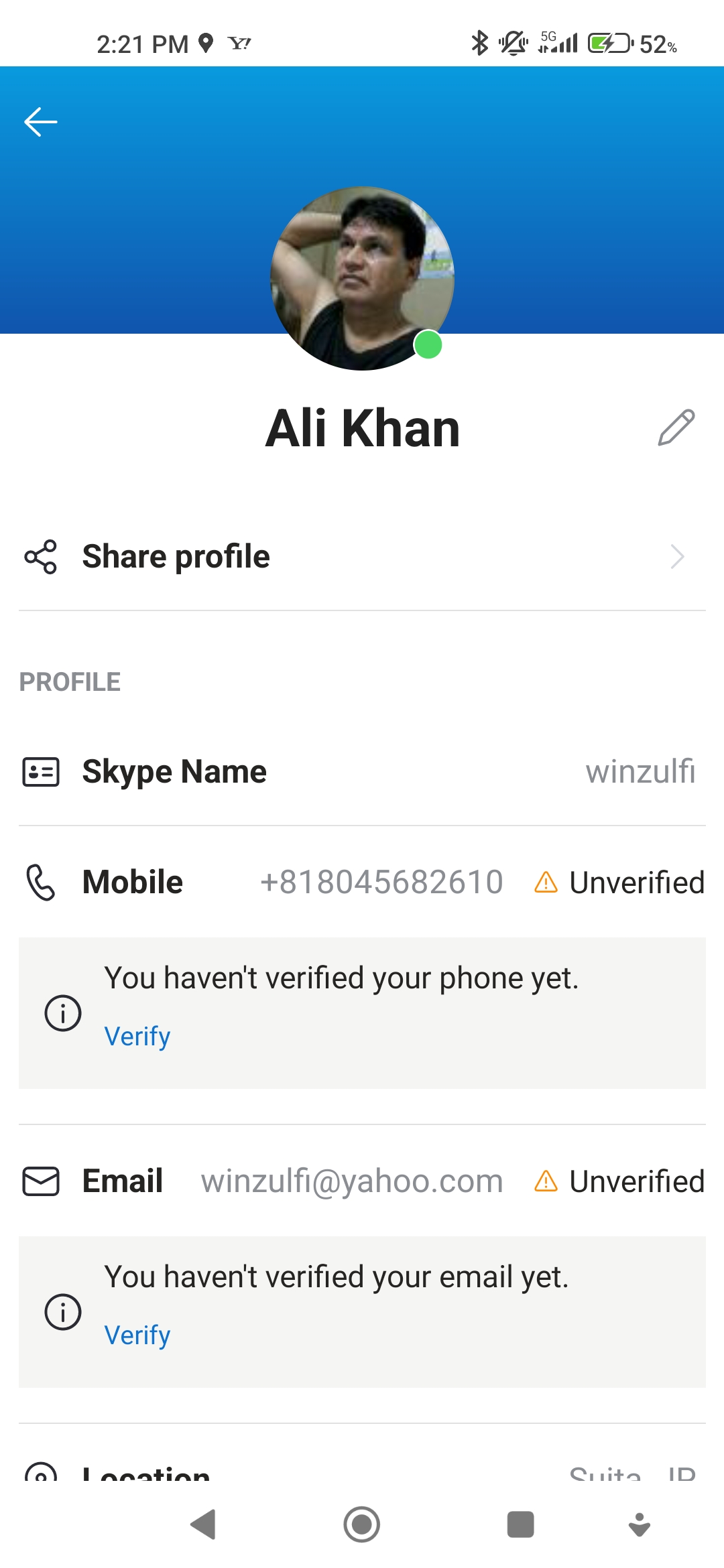Viewport: 724px width, 1568px height.
Task: Tap the system home button
Action: point(362,1524)
